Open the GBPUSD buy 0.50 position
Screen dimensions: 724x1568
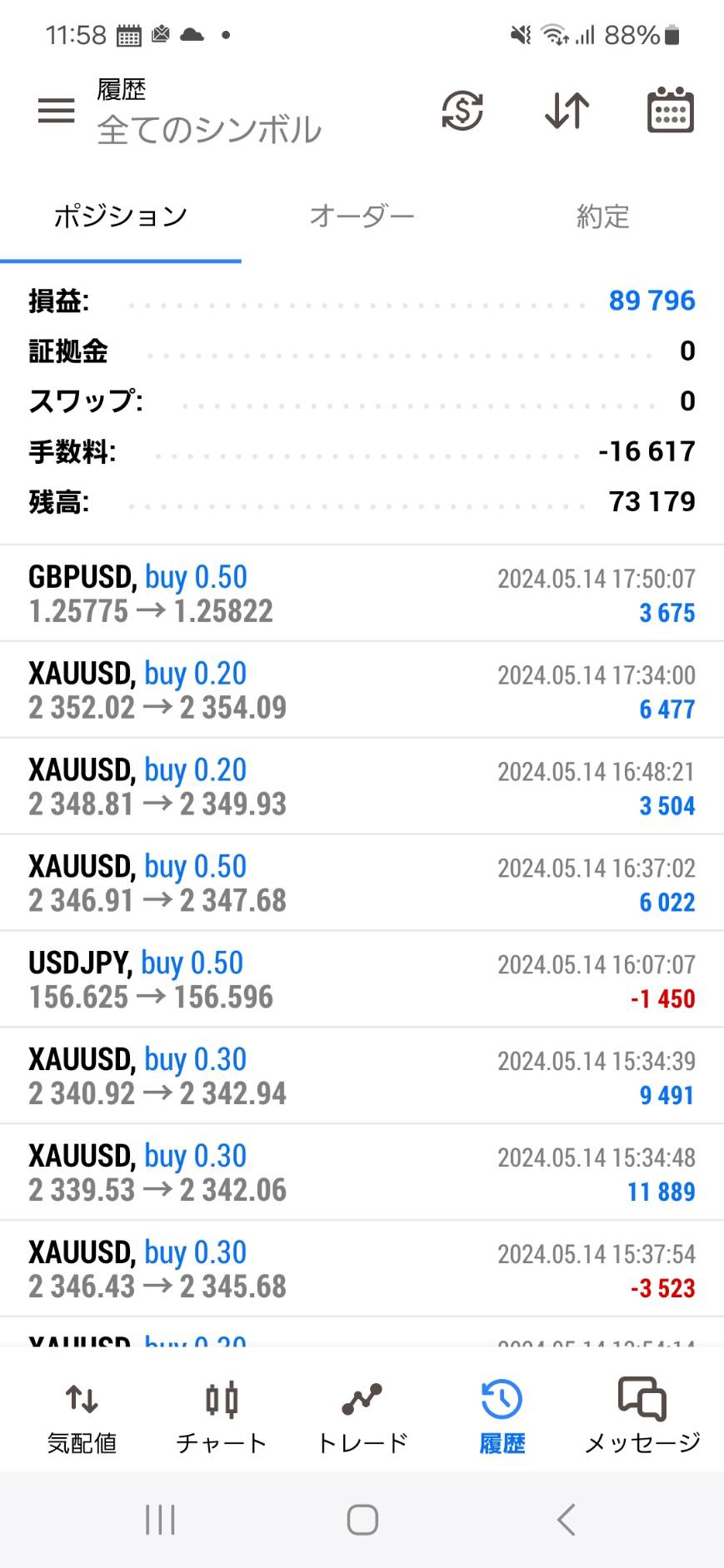(x=362, y=594)
